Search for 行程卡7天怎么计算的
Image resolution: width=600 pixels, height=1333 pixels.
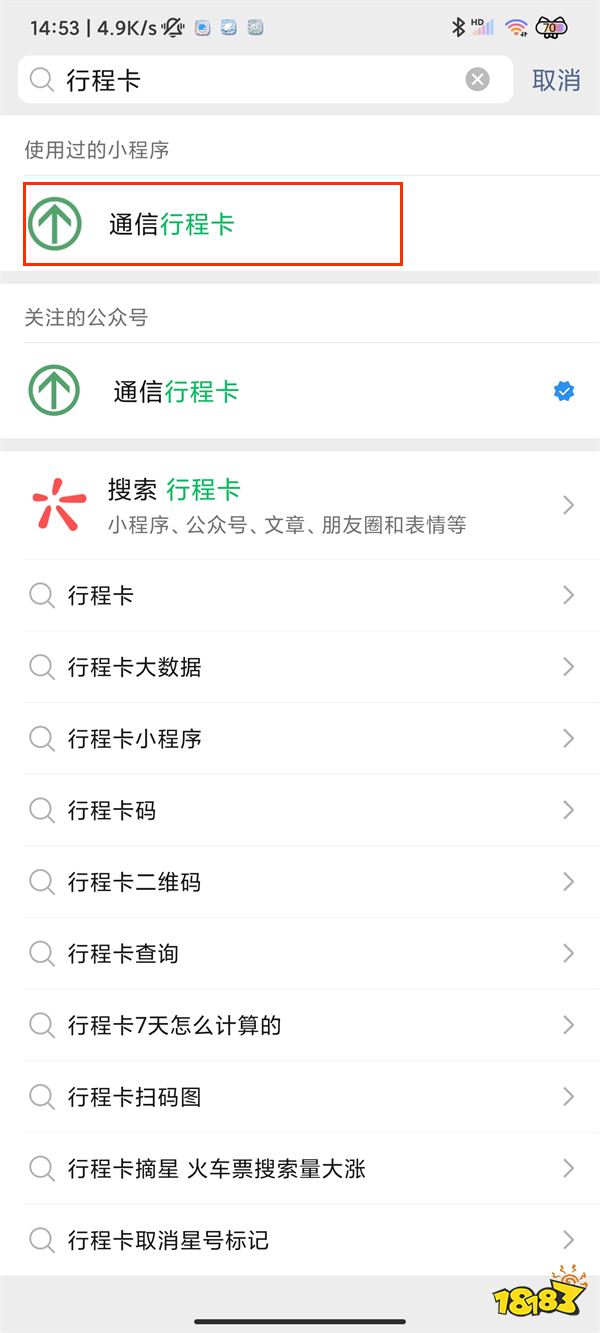click(300, 1025)
